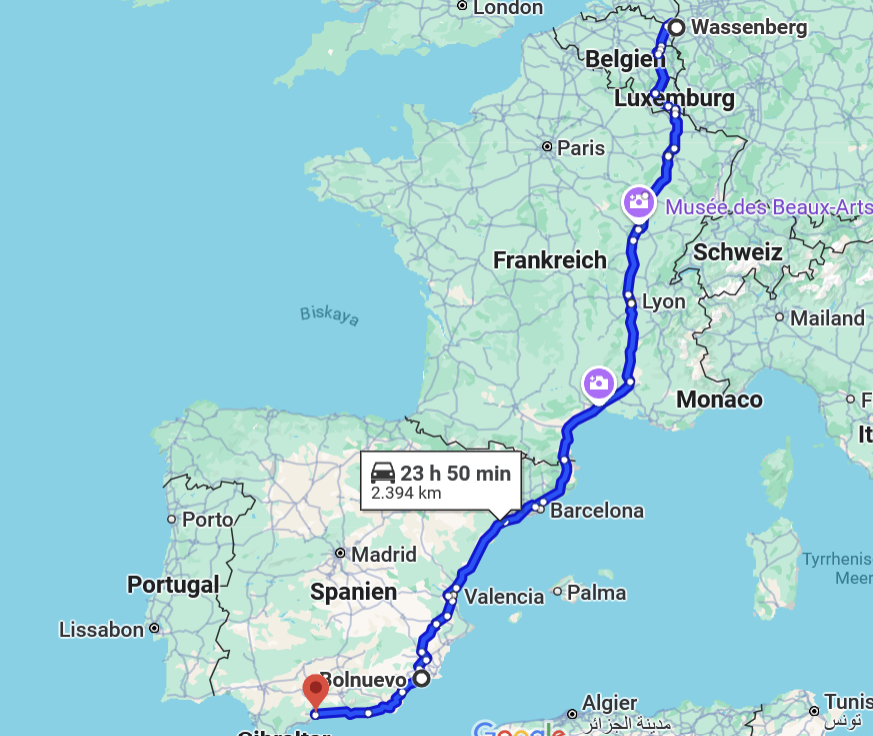
Task: Select the Wassenberg starting point marker
Action: [x=675, y=28]
